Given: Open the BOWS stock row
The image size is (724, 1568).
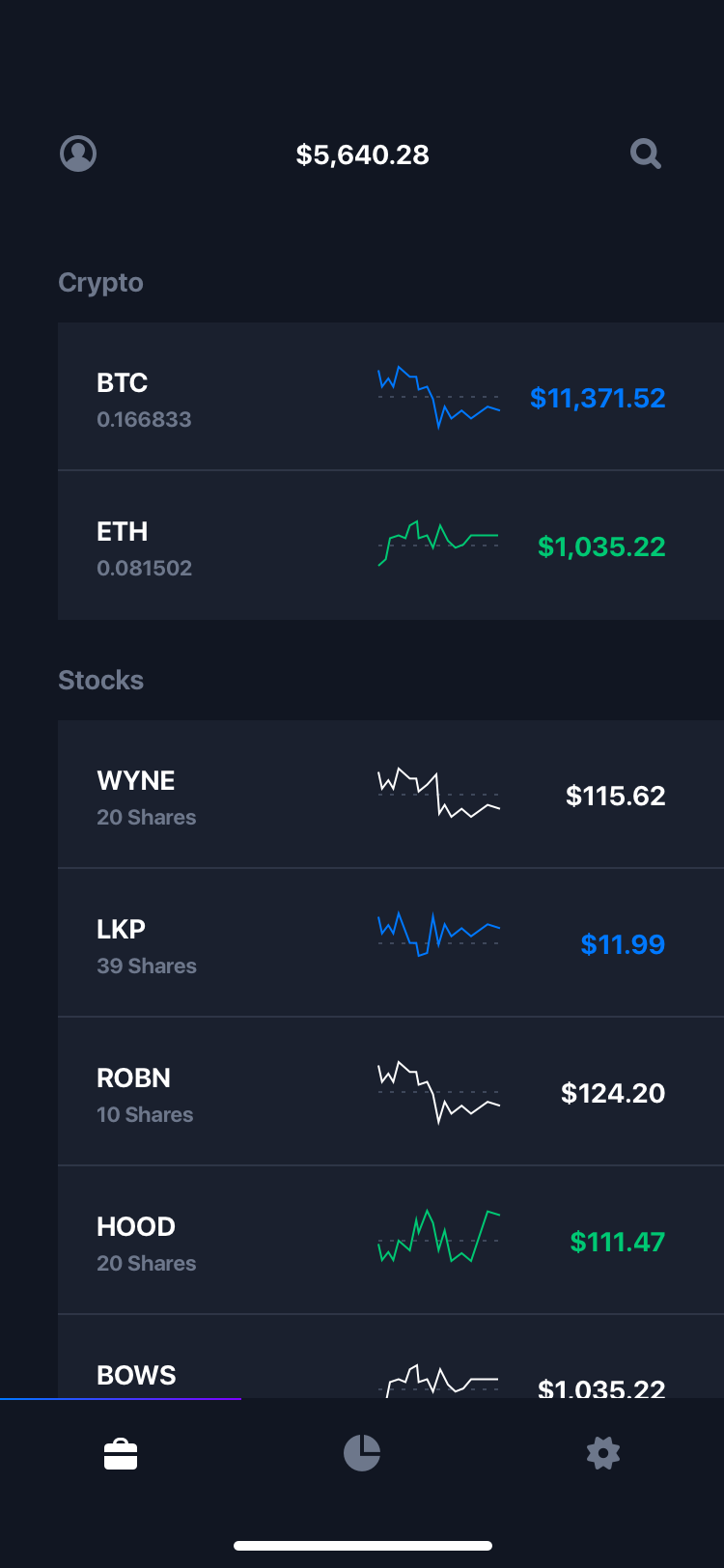Looking at the screenshot, I should (x=391, y=1357).
